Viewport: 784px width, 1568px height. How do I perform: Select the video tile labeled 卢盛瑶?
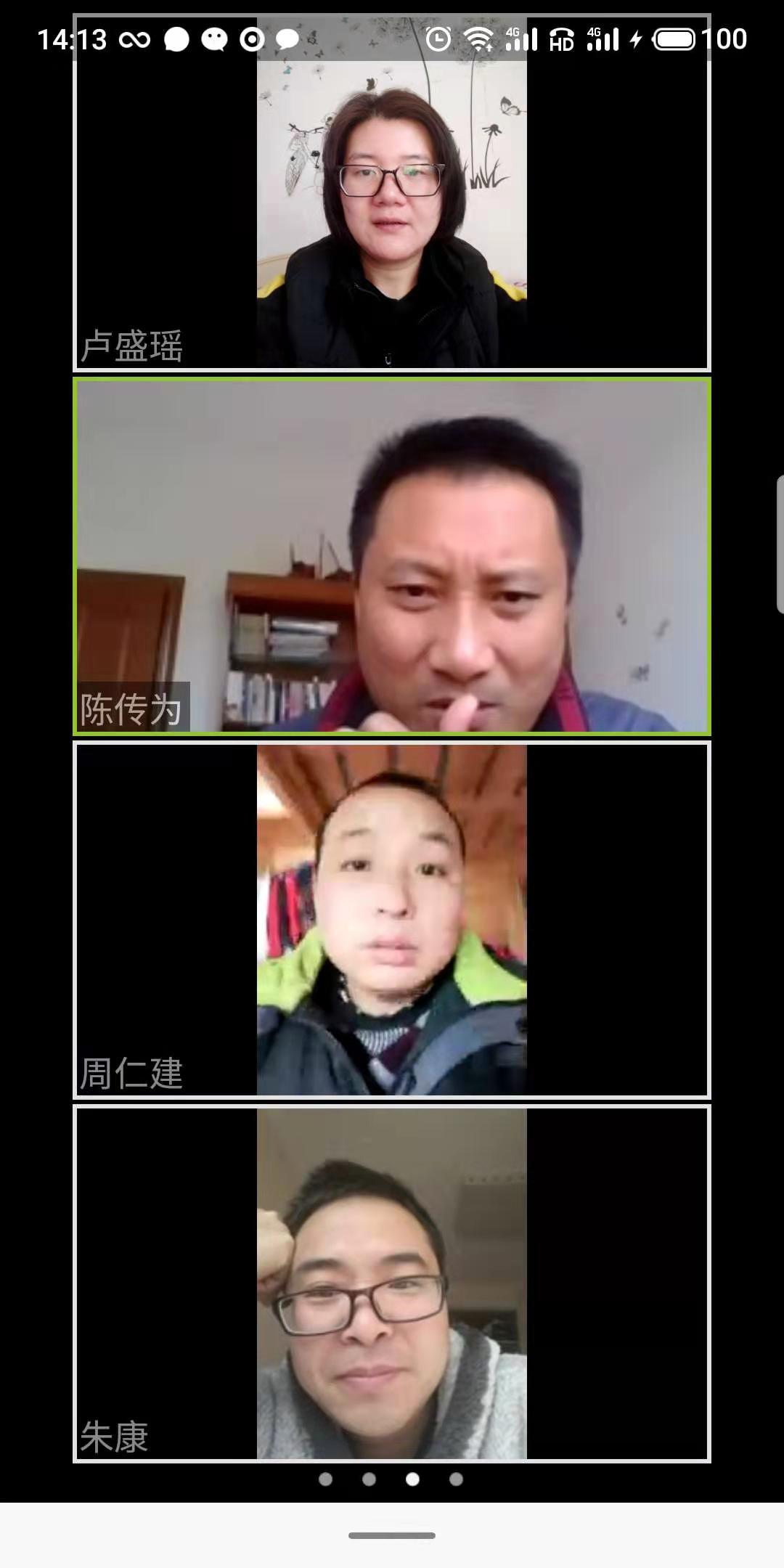click(392, 193)
